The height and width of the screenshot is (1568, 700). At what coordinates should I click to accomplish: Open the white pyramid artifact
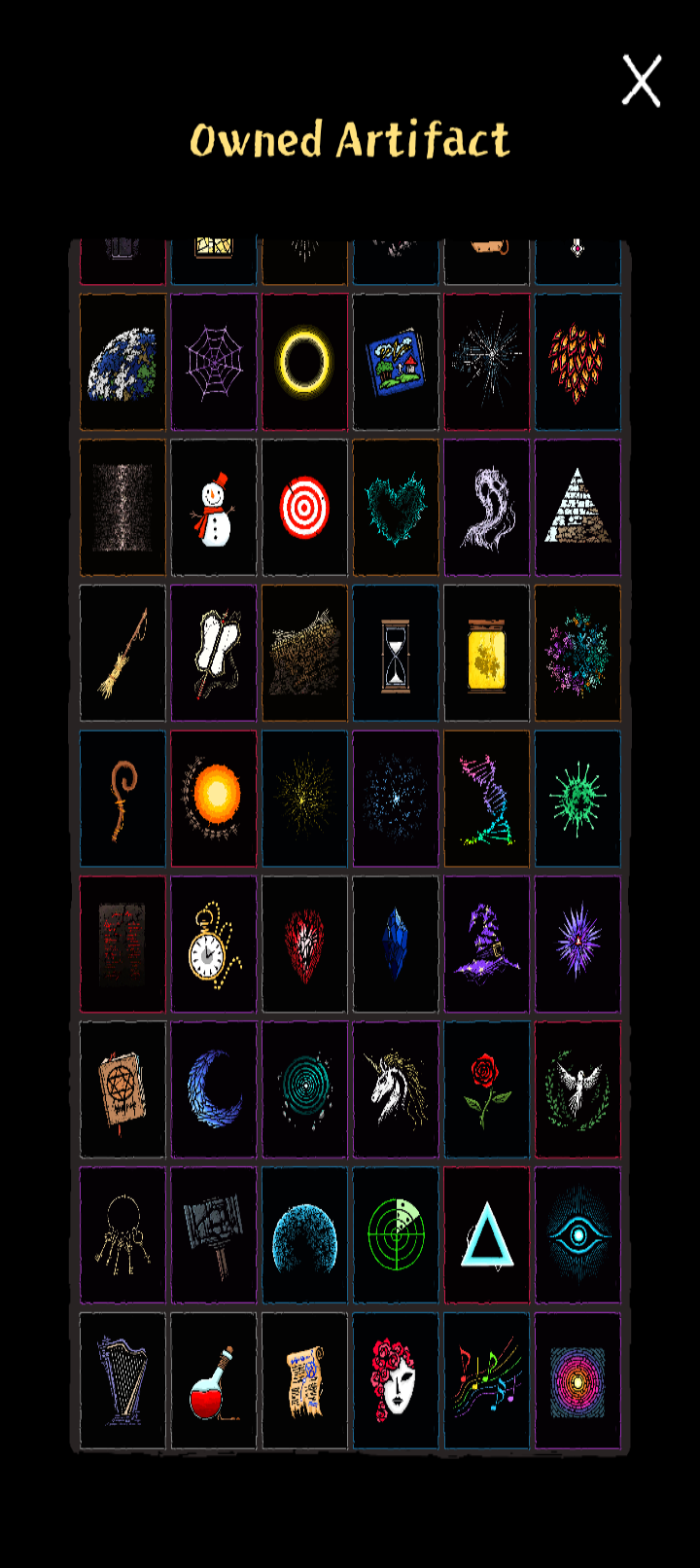click(x=577, y=508)
